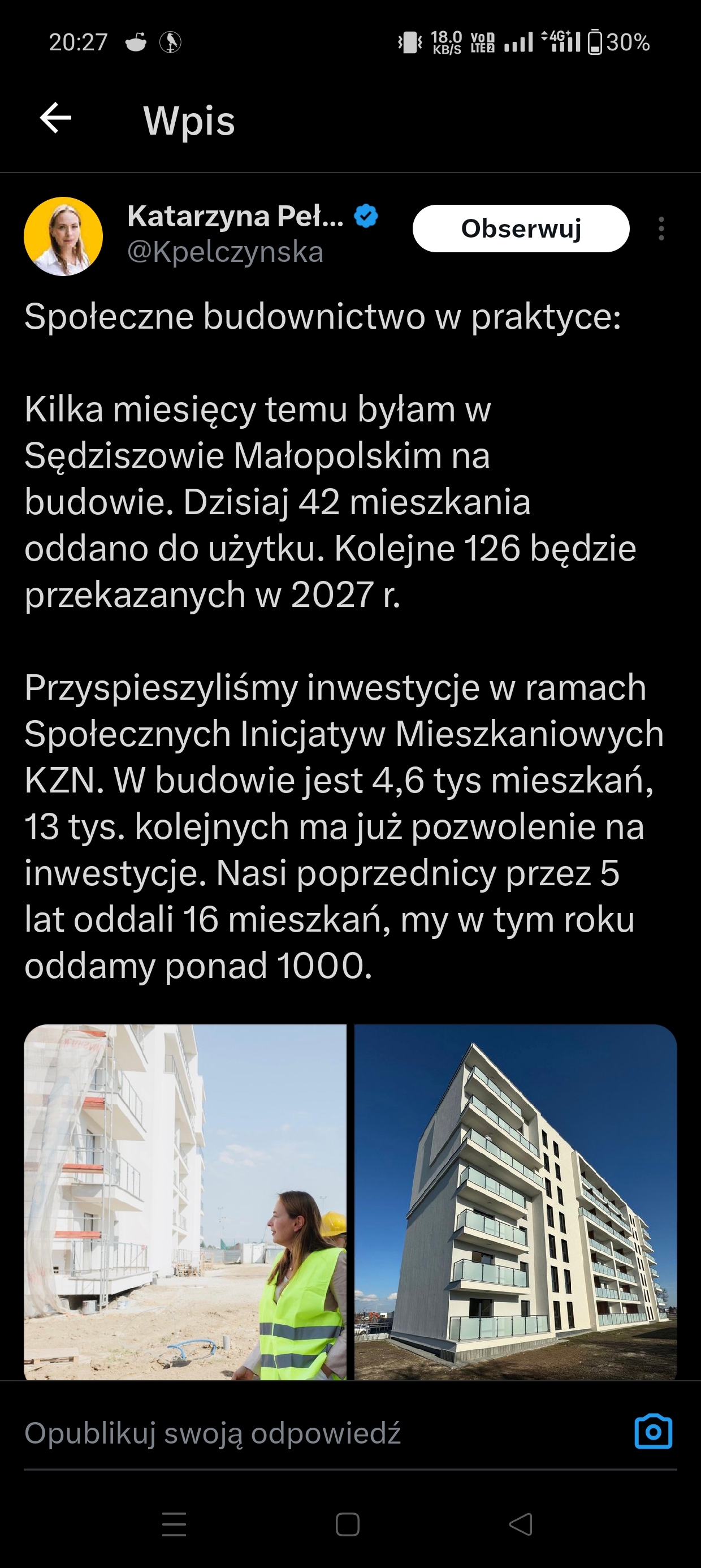The height and width of the screenshot is (1568, 701).
Task: Open recent apps from the navigation bar
Action: (x=174, y=1524)
